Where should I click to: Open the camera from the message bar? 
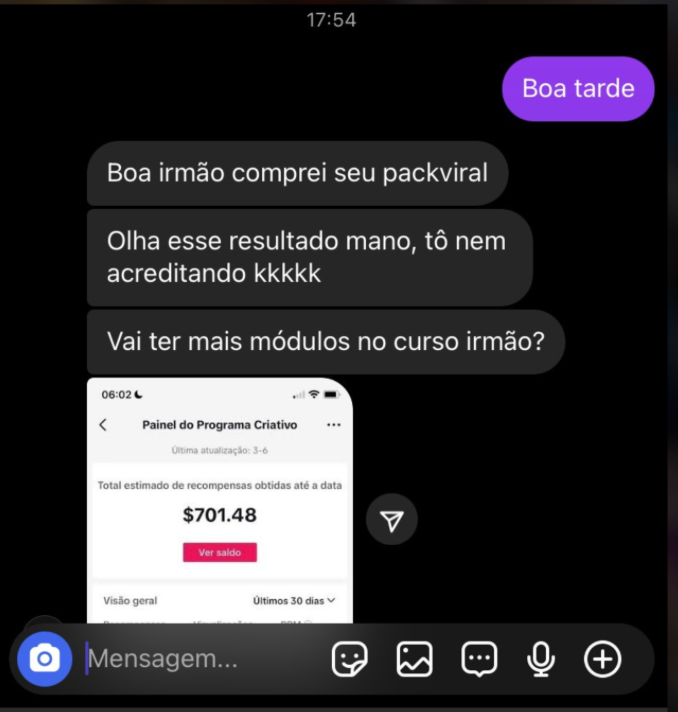click(45, 659)
